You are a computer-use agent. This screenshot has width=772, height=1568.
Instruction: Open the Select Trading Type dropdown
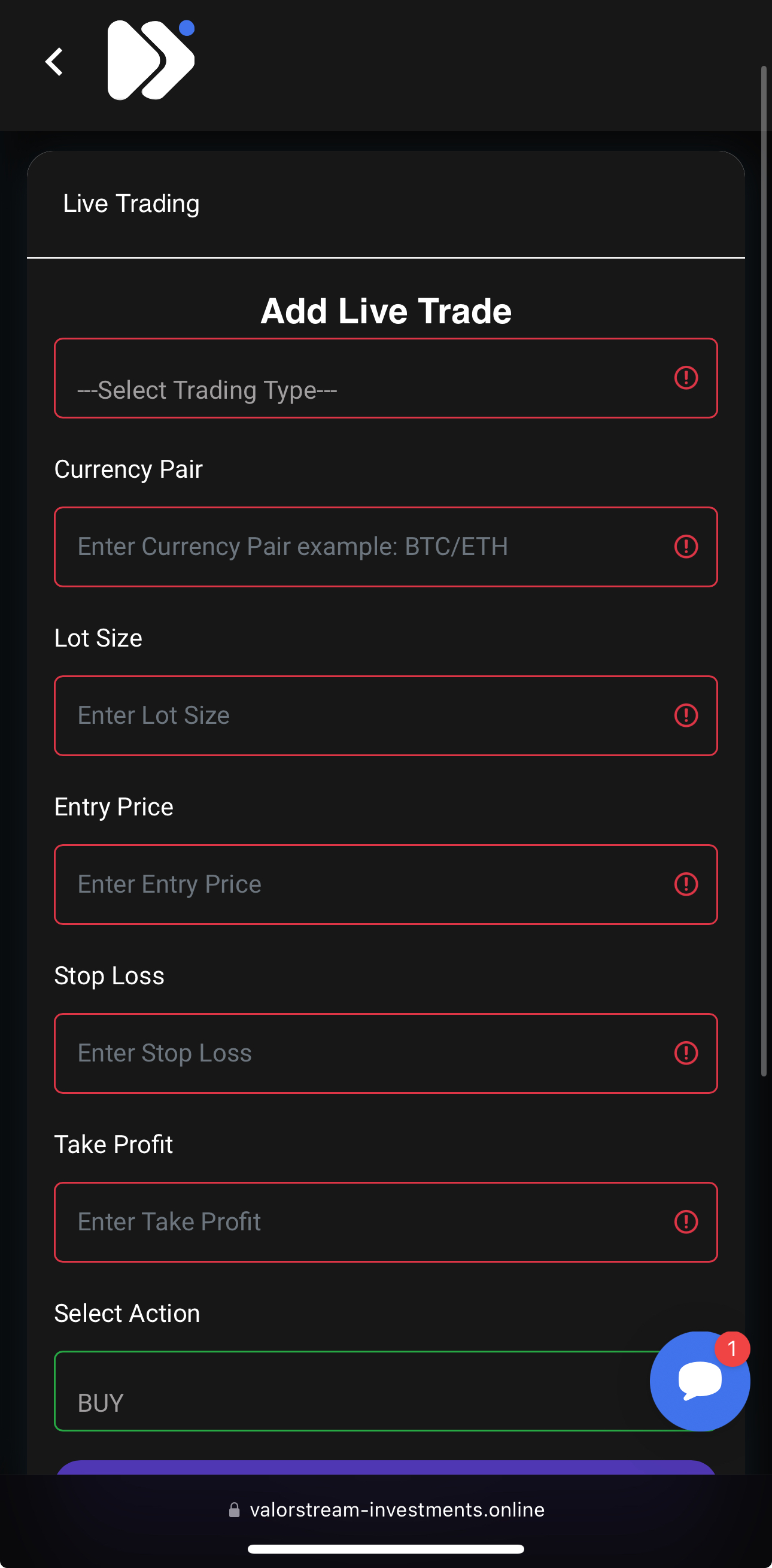tap(385, 378)
